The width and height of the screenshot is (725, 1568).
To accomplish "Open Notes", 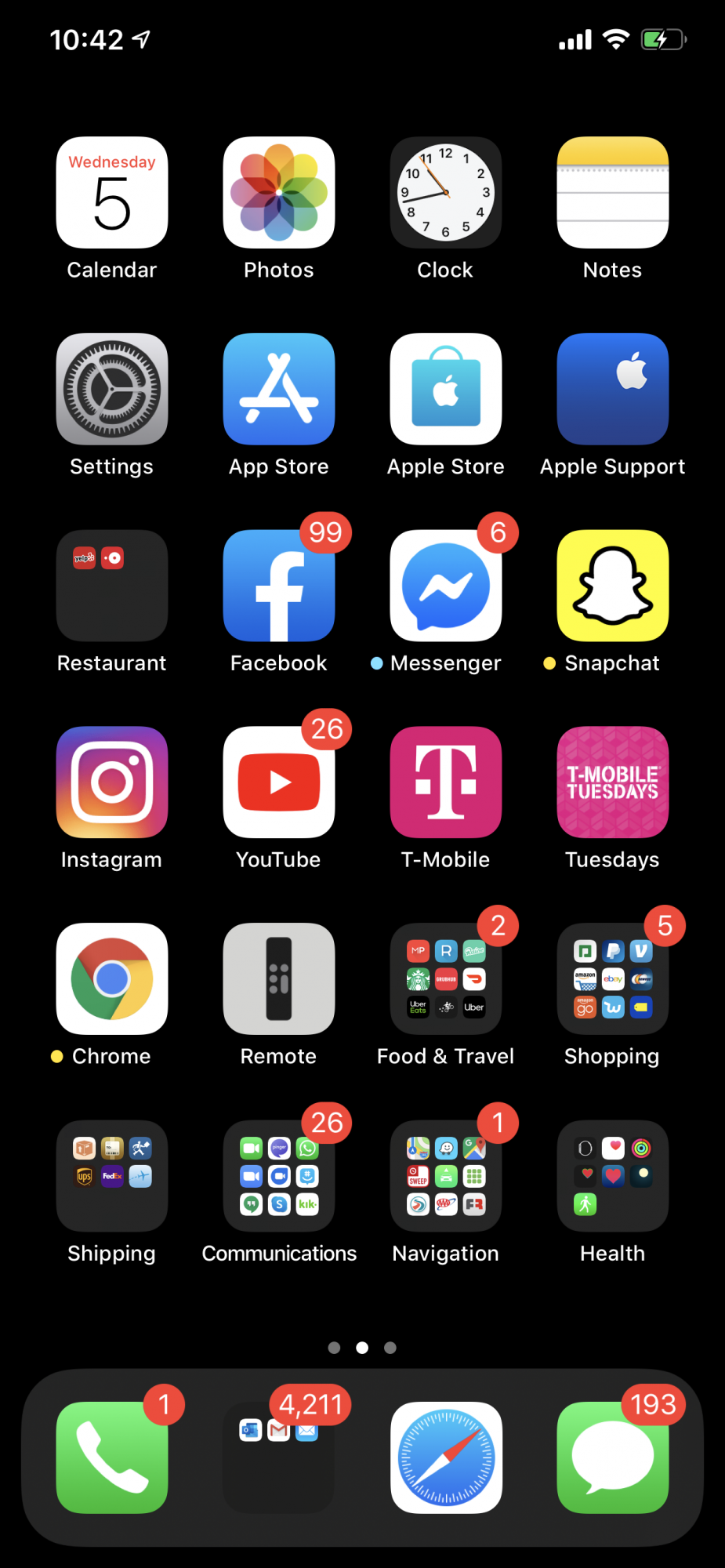I will click(x=613, y=193).
